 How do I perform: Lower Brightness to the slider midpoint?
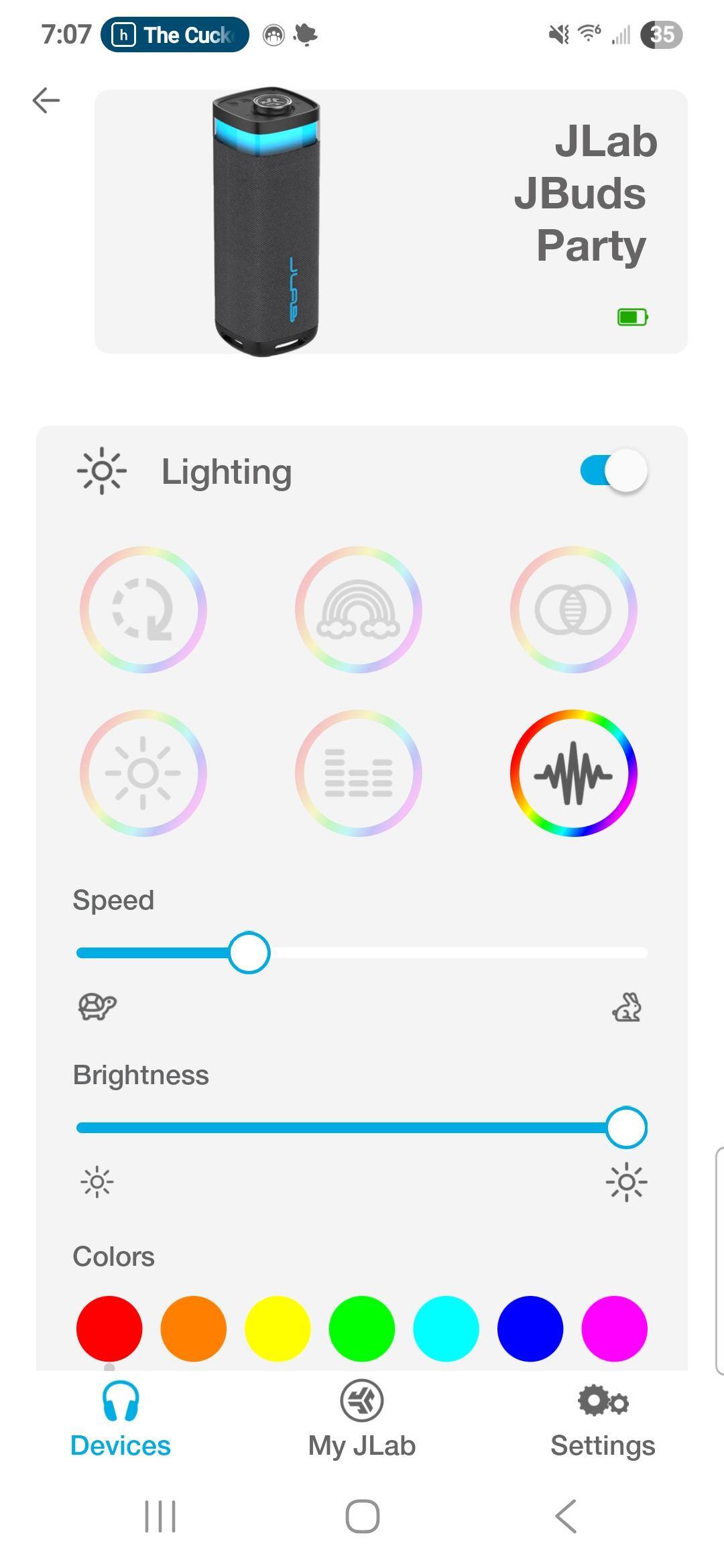click(362, 1128)
